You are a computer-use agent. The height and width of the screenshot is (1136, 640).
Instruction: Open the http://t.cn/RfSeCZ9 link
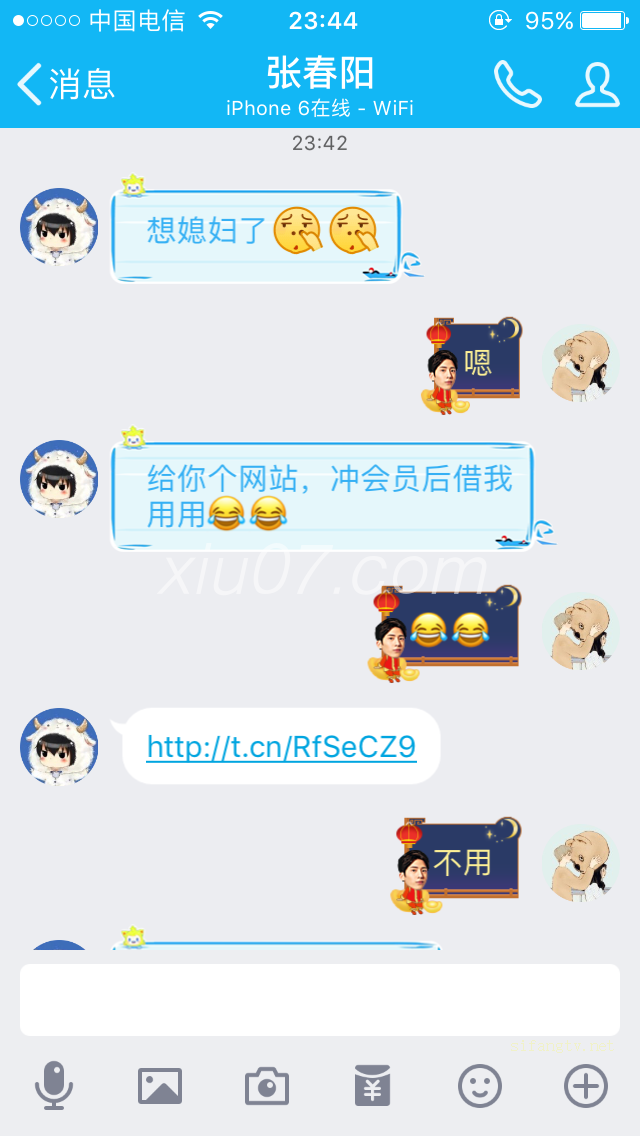tap(281, 747)
